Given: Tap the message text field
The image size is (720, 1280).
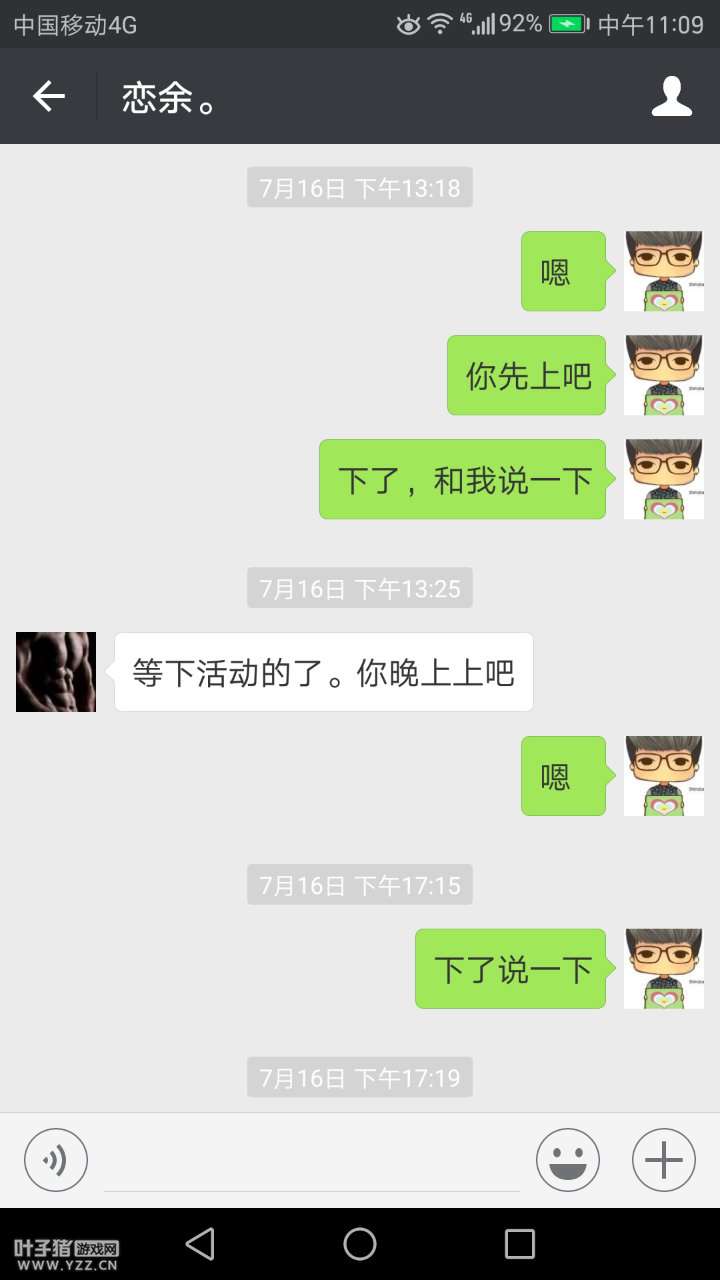Looking at the screenshot, I should pyautogui.click(x=312, y=1162).
